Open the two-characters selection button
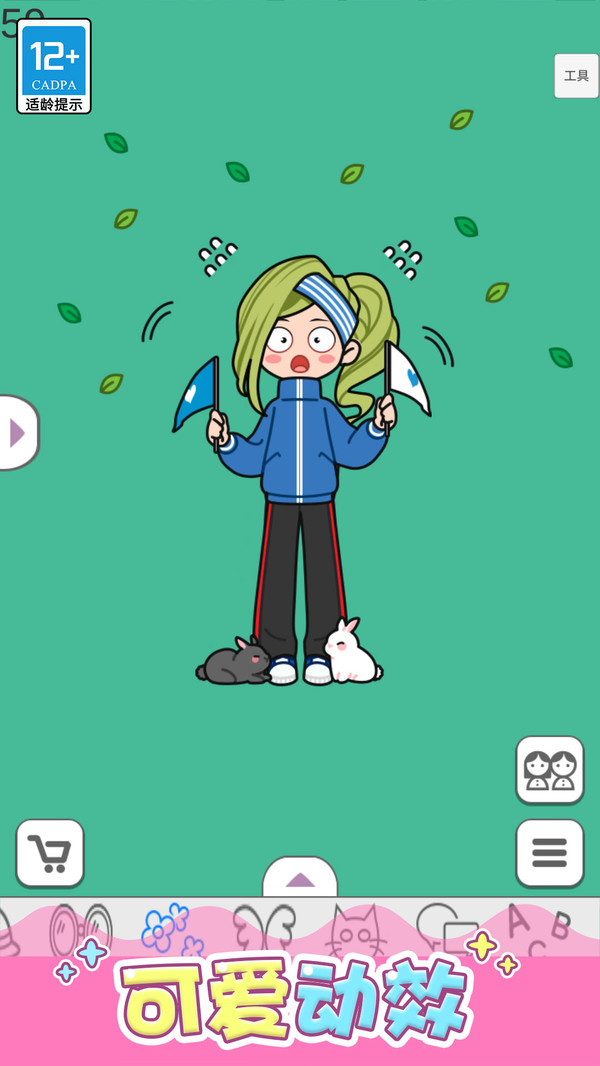 [x=550, y=769]
